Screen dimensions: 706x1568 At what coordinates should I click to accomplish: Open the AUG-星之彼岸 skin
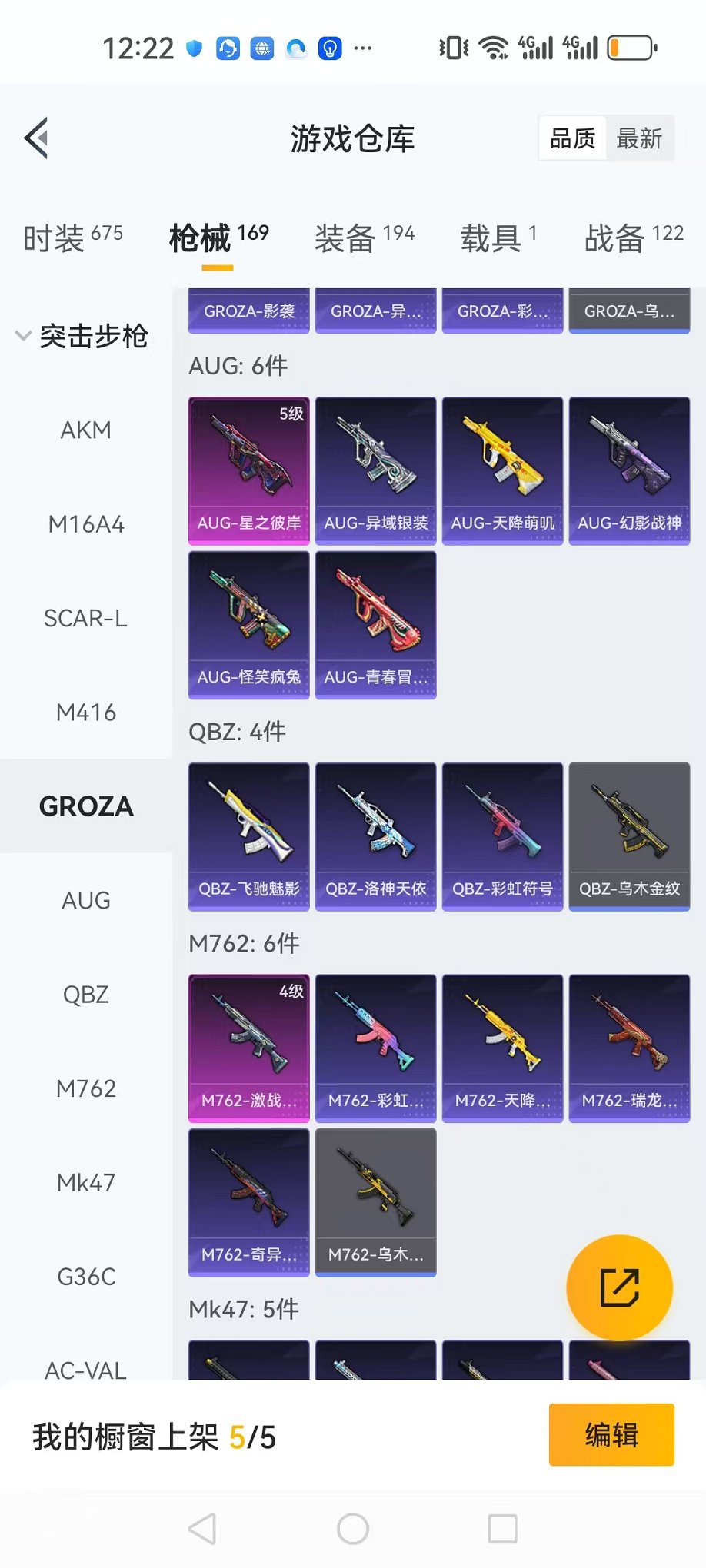[249, 470]
